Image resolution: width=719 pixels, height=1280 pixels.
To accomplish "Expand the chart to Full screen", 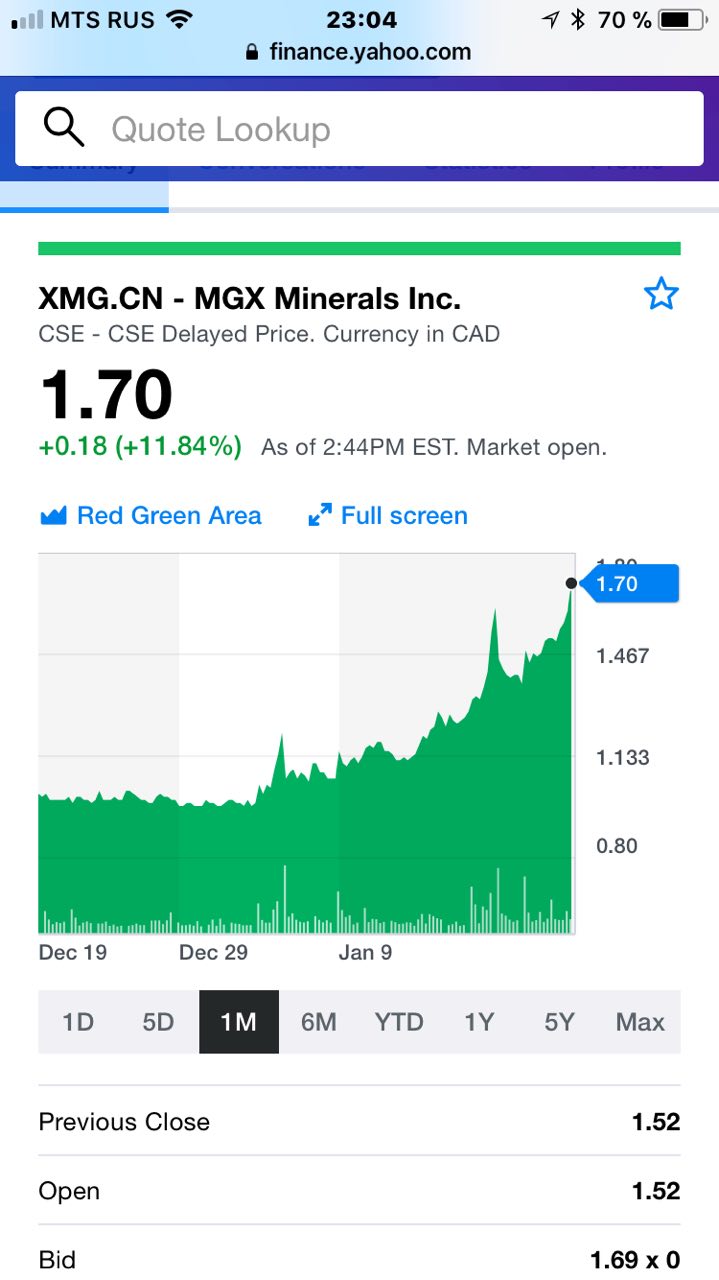I will tap(388, 516).
